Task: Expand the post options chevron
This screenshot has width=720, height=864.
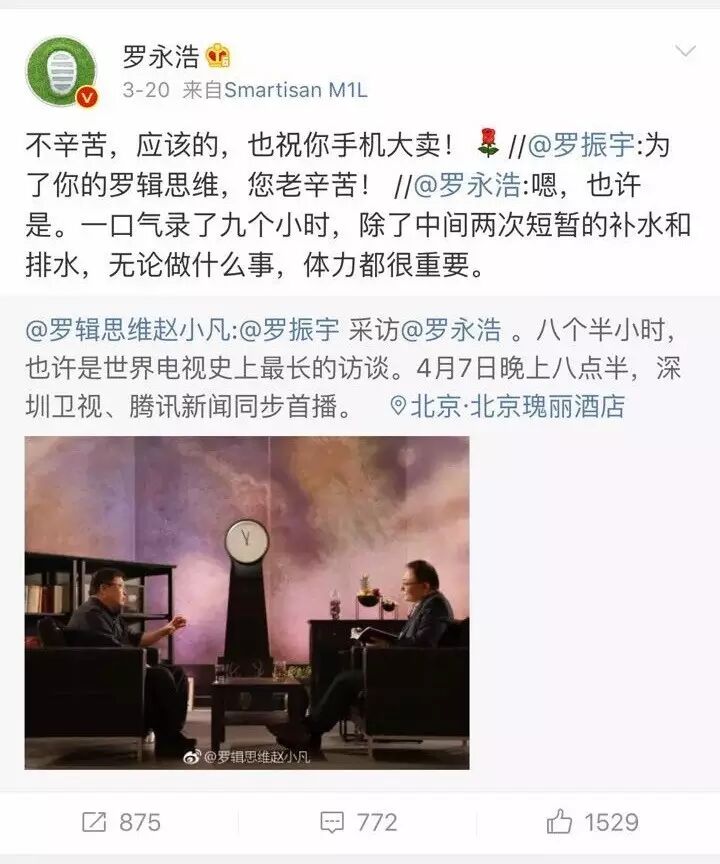Action: (685, 52)
